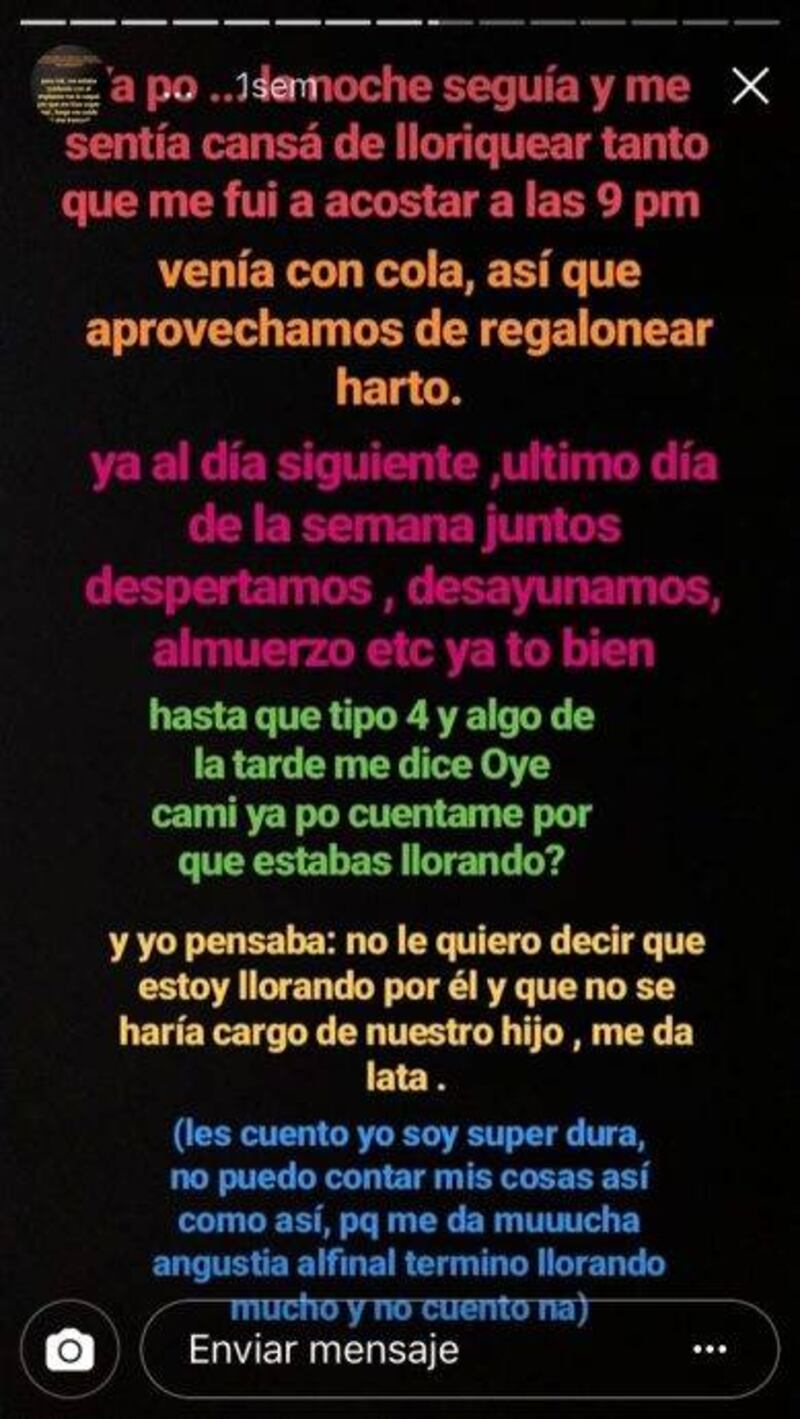Close the story viewer
The width and height of the screenshot is (800, 1419).
click(x=750, y=88)
